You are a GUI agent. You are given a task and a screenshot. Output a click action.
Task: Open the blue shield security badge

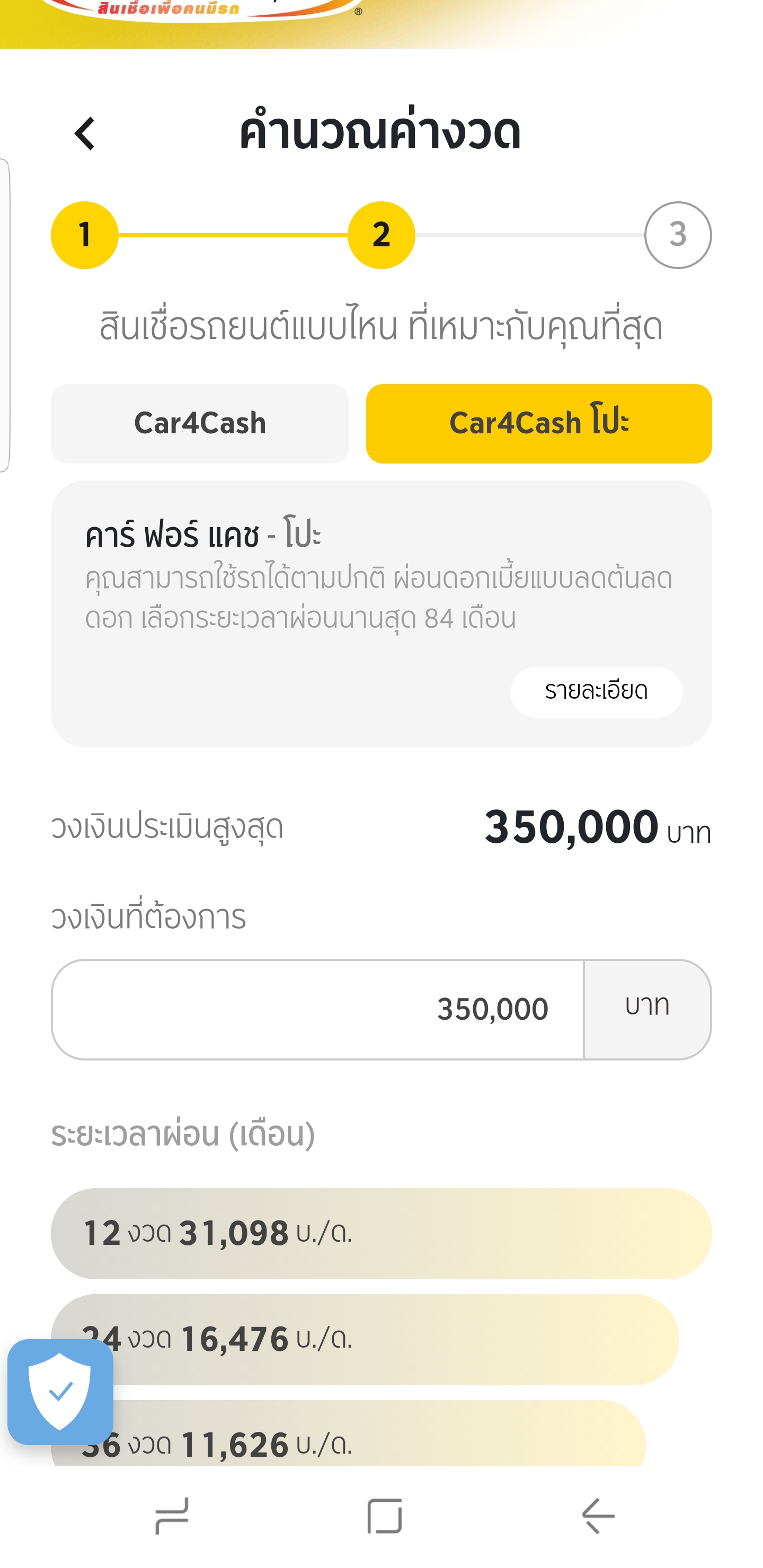(x=60, y=1392)
